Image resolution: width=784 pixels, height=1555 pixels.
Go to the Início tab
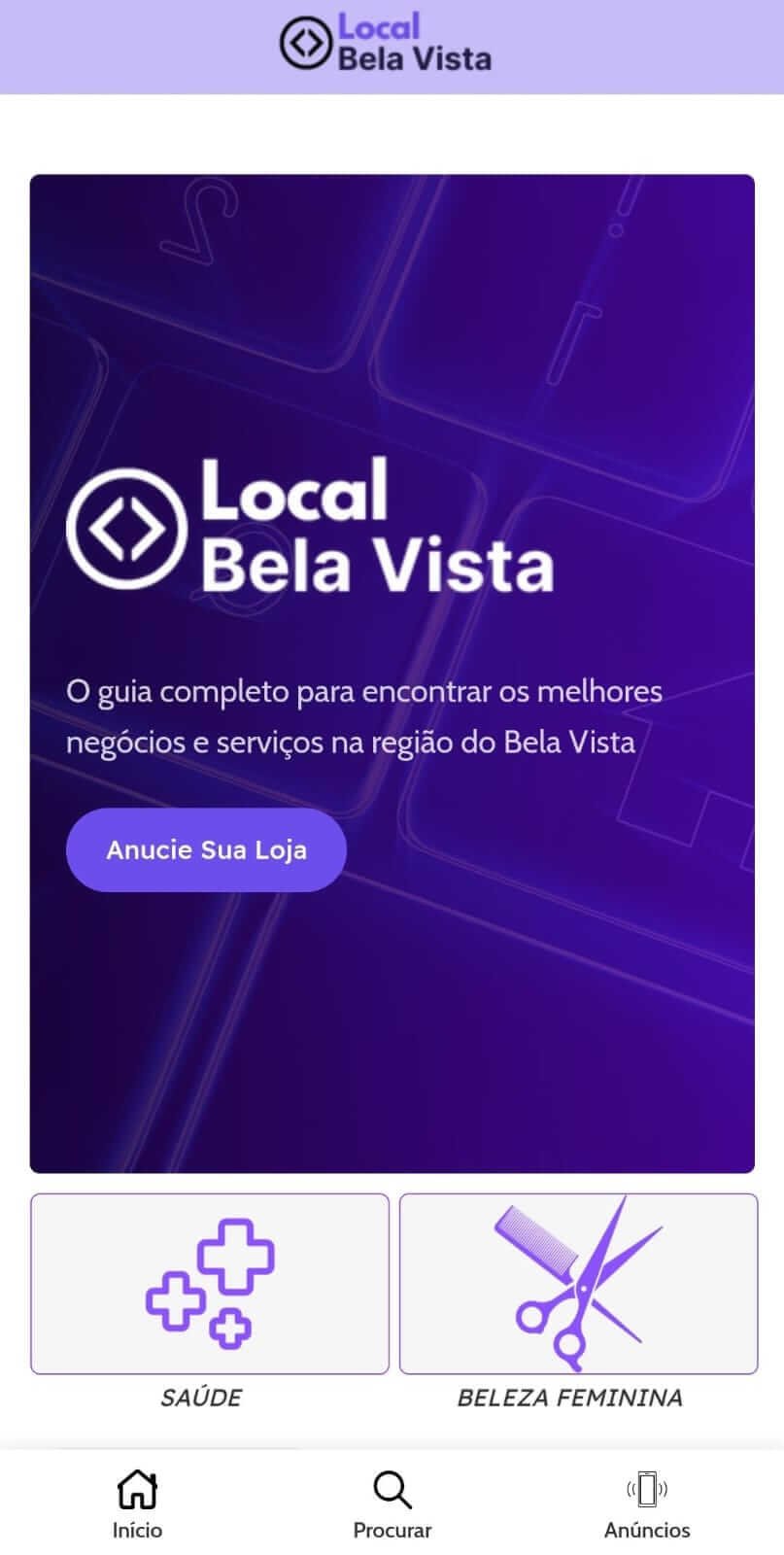(137, 1504)
